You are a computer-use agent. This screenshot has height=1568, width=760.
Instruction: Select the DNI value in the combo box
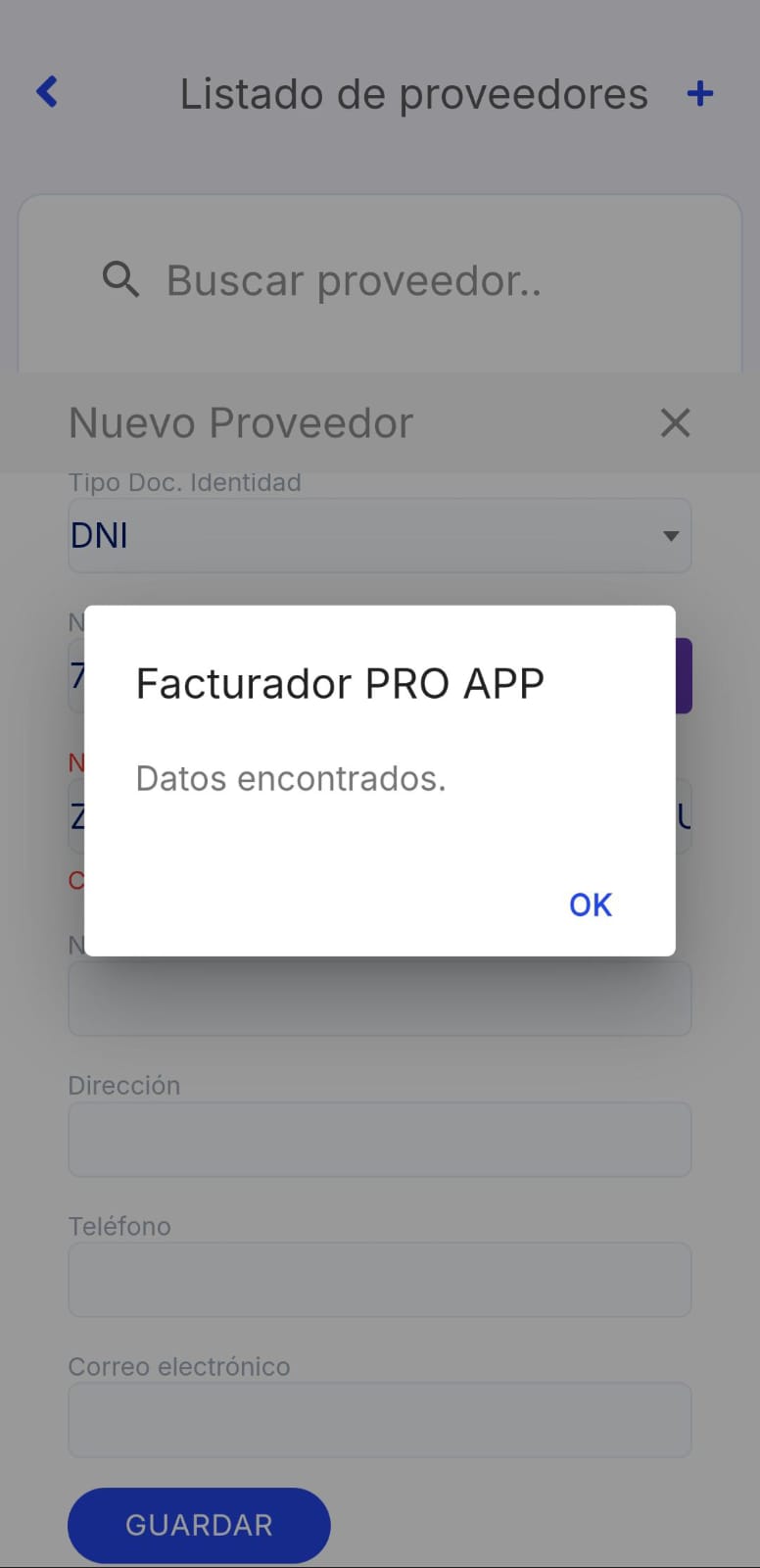point(98,535)
